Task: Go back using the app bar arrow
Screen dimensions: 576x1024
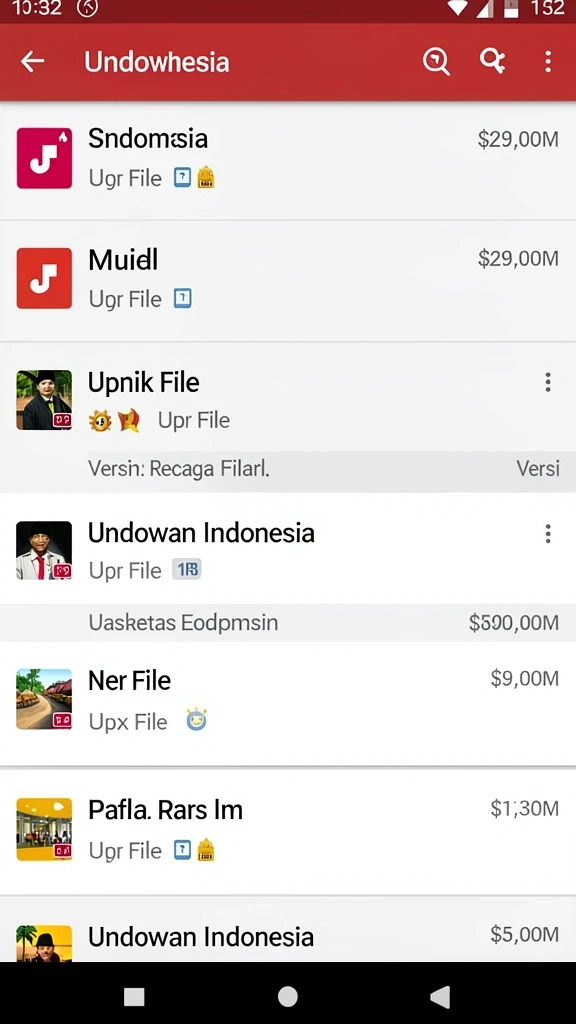Action: [x=32, y=61]
